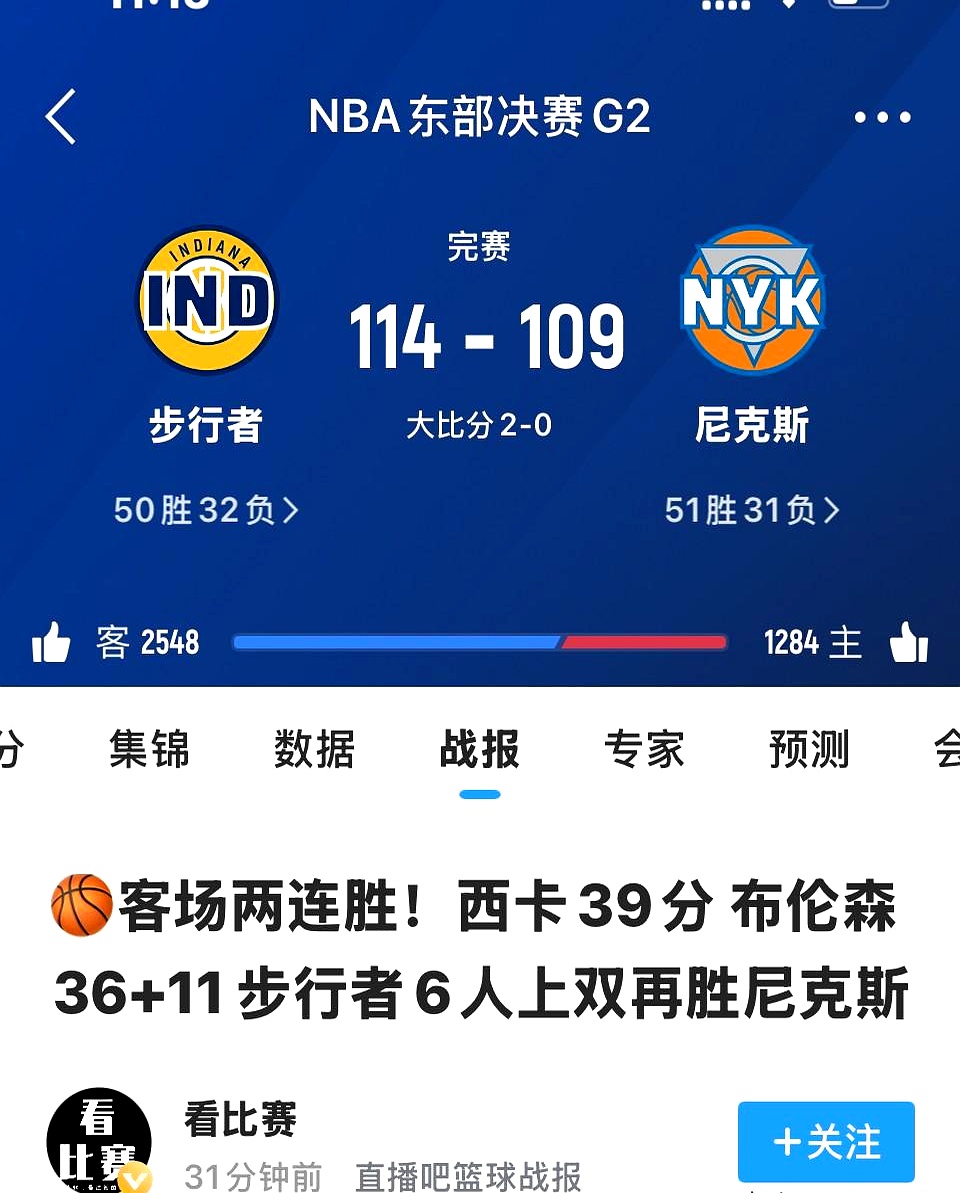Switch to the 集锦 tab

[149, 749]
